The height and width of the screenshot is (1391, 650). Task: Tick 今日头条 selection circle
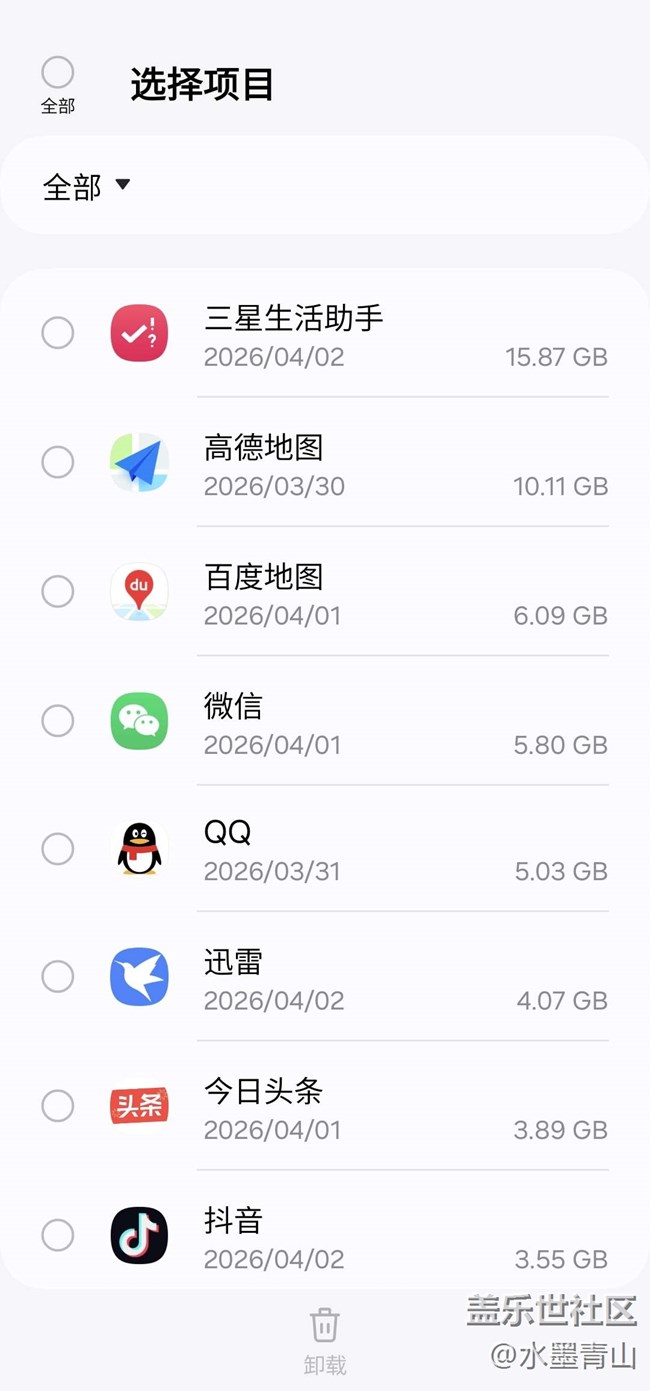click(57, 1106)
